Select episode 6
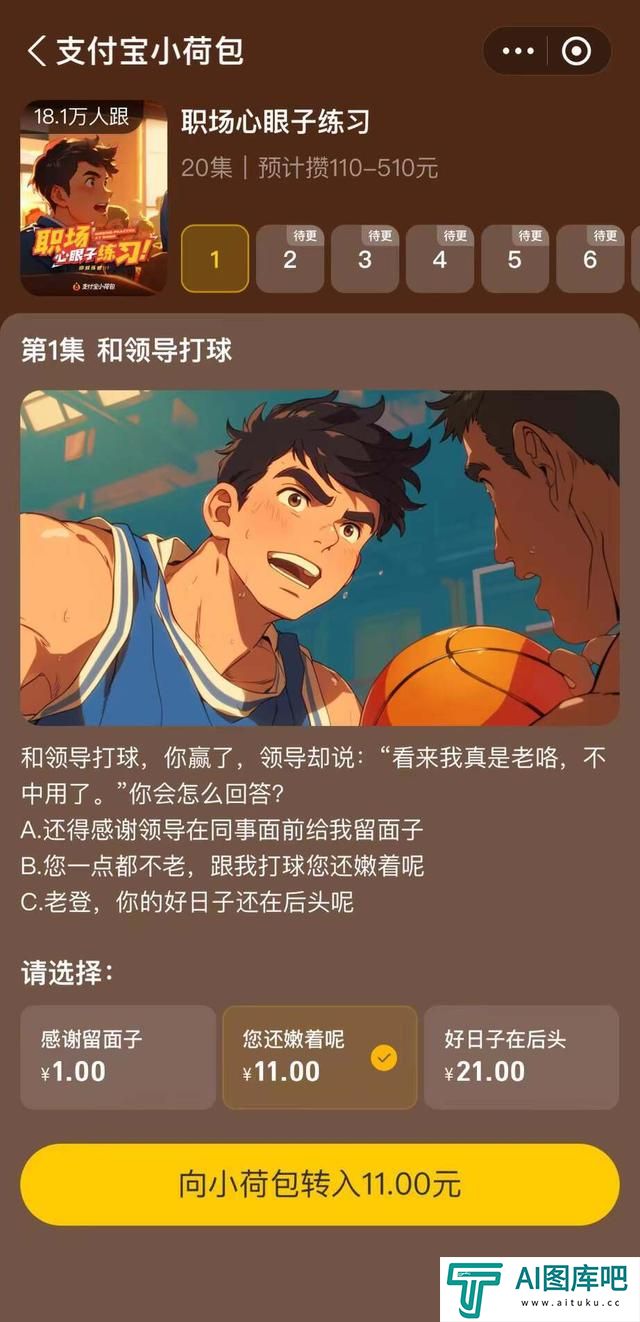640x1322 pixels. click(590, 259)
